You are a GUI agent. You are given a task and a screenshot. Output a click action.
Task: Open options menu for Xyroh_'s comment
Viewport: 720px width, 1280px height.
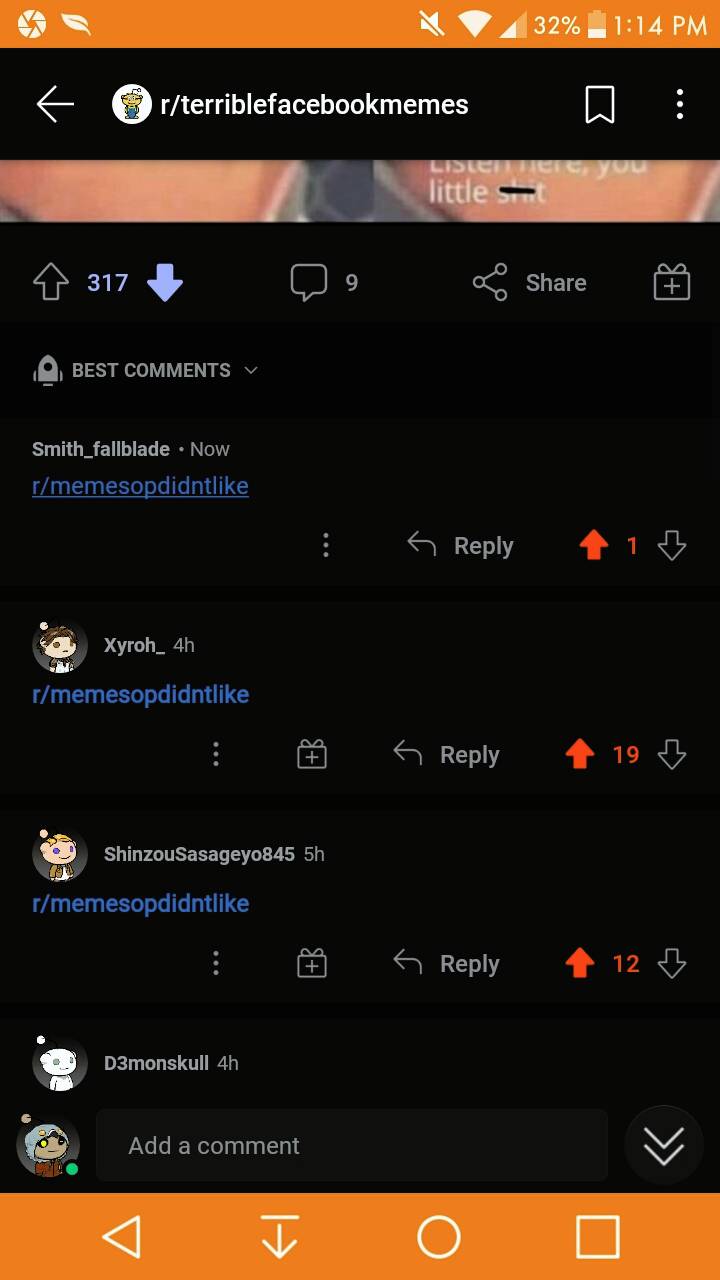pyautogui.click(x=216, y=754)
